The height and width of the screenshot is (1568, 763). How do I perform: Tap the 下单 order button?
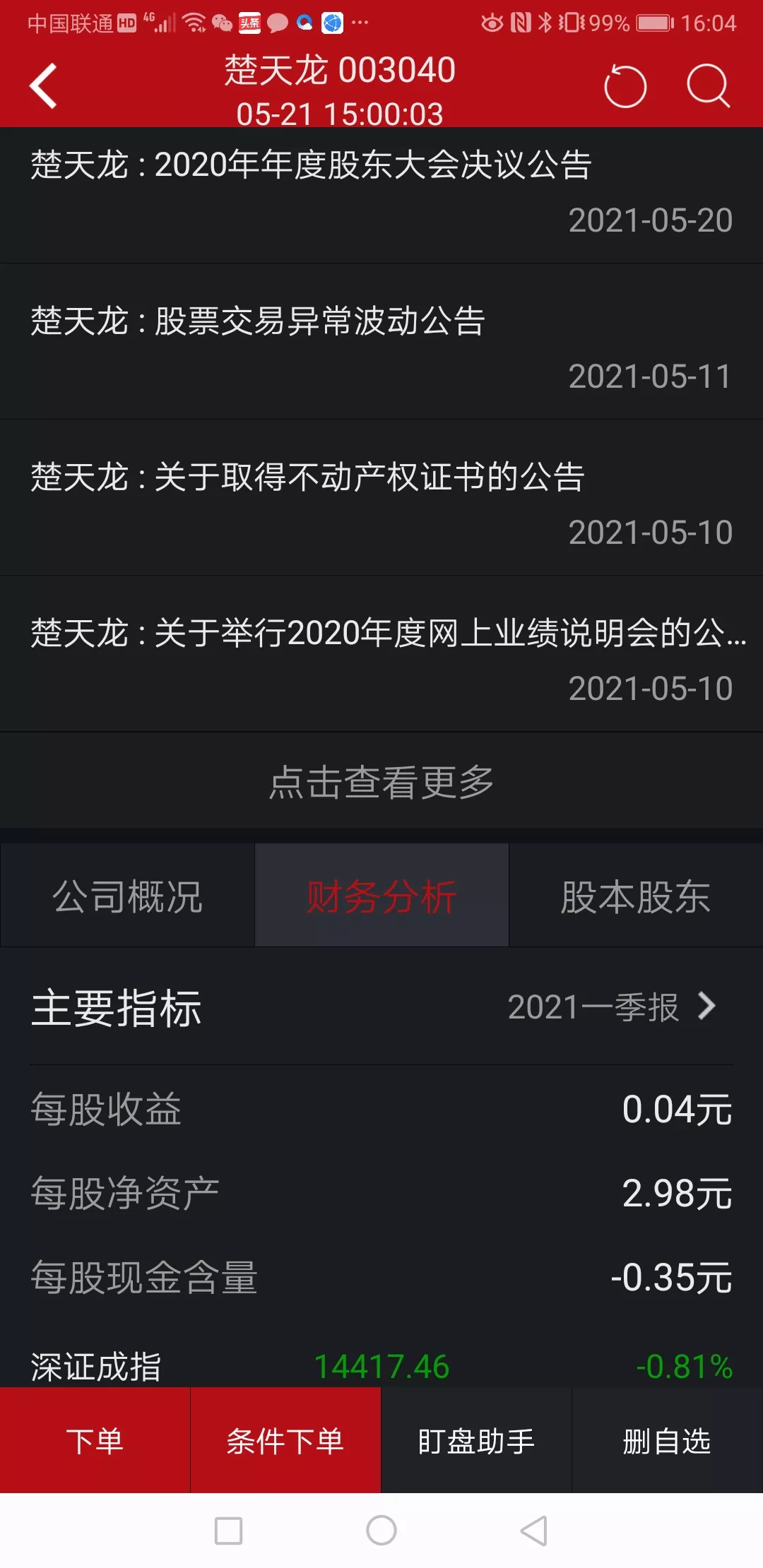tap(95, 1441)
